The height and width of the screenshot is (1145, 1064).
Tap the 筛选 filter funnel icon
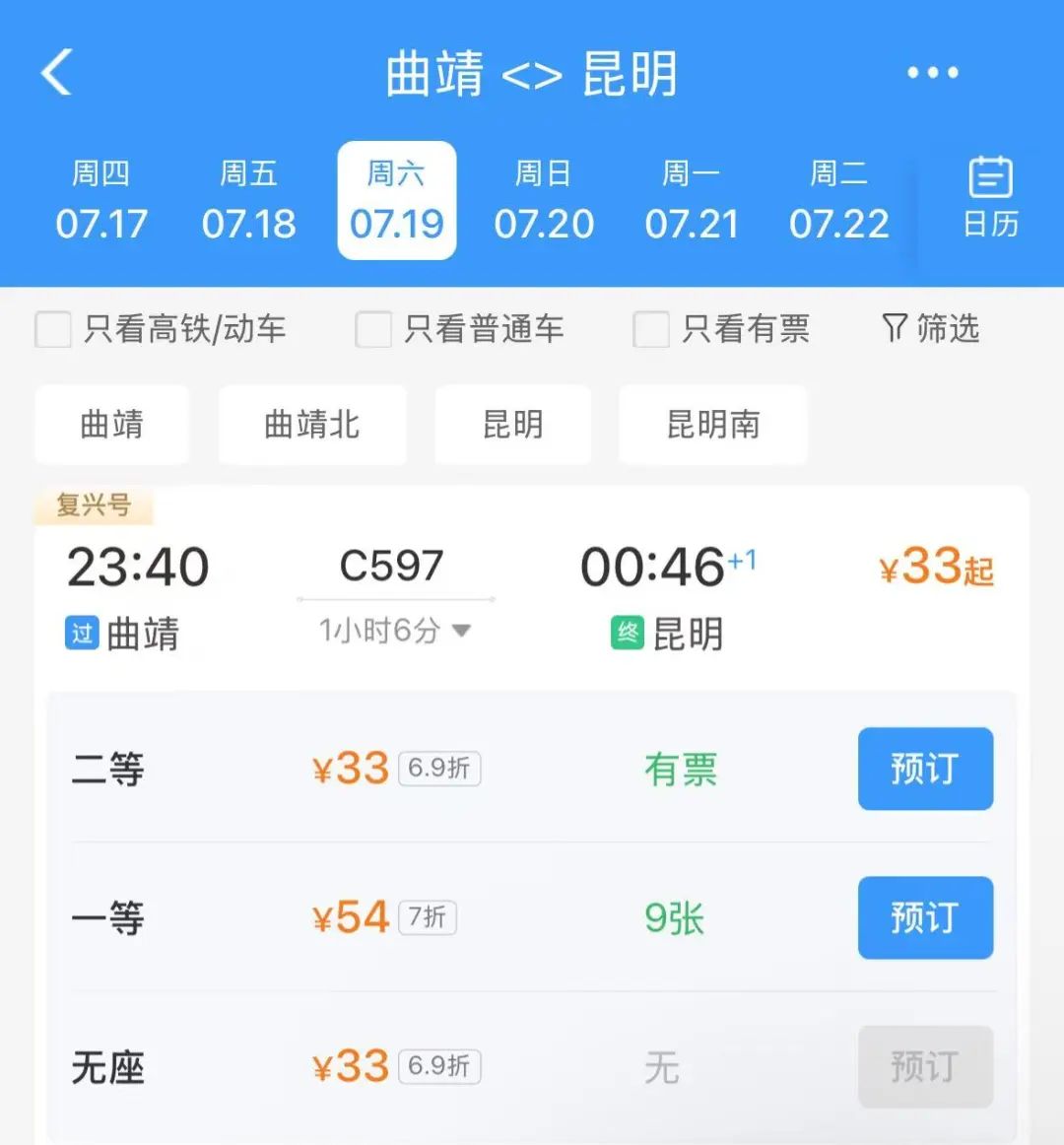927,329
